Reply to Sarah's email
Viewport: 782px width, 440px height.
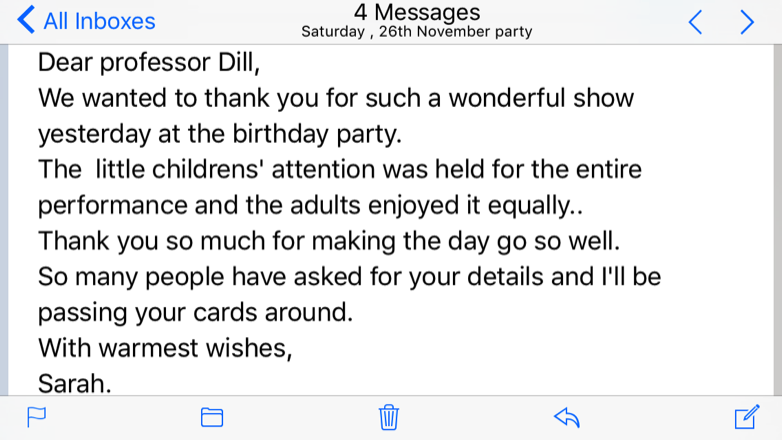click(x=567, y=417)
